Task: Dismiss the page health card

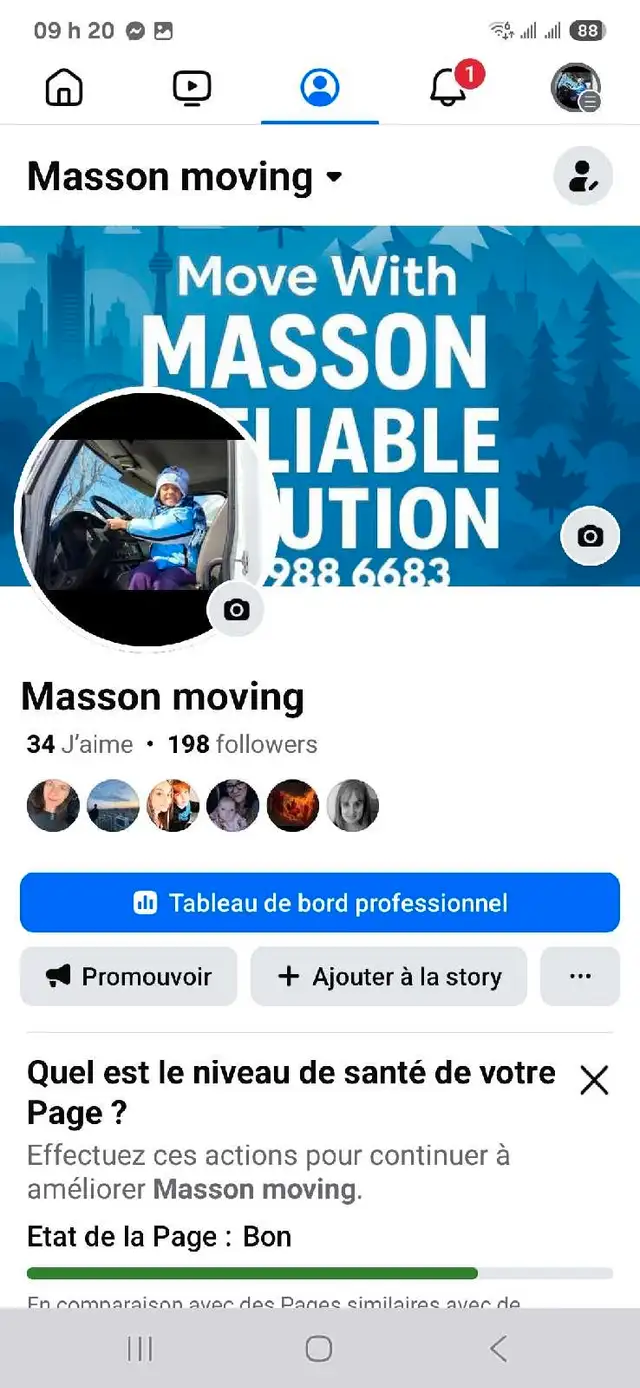Action: pyautogui.click(x=594, y=1079)
